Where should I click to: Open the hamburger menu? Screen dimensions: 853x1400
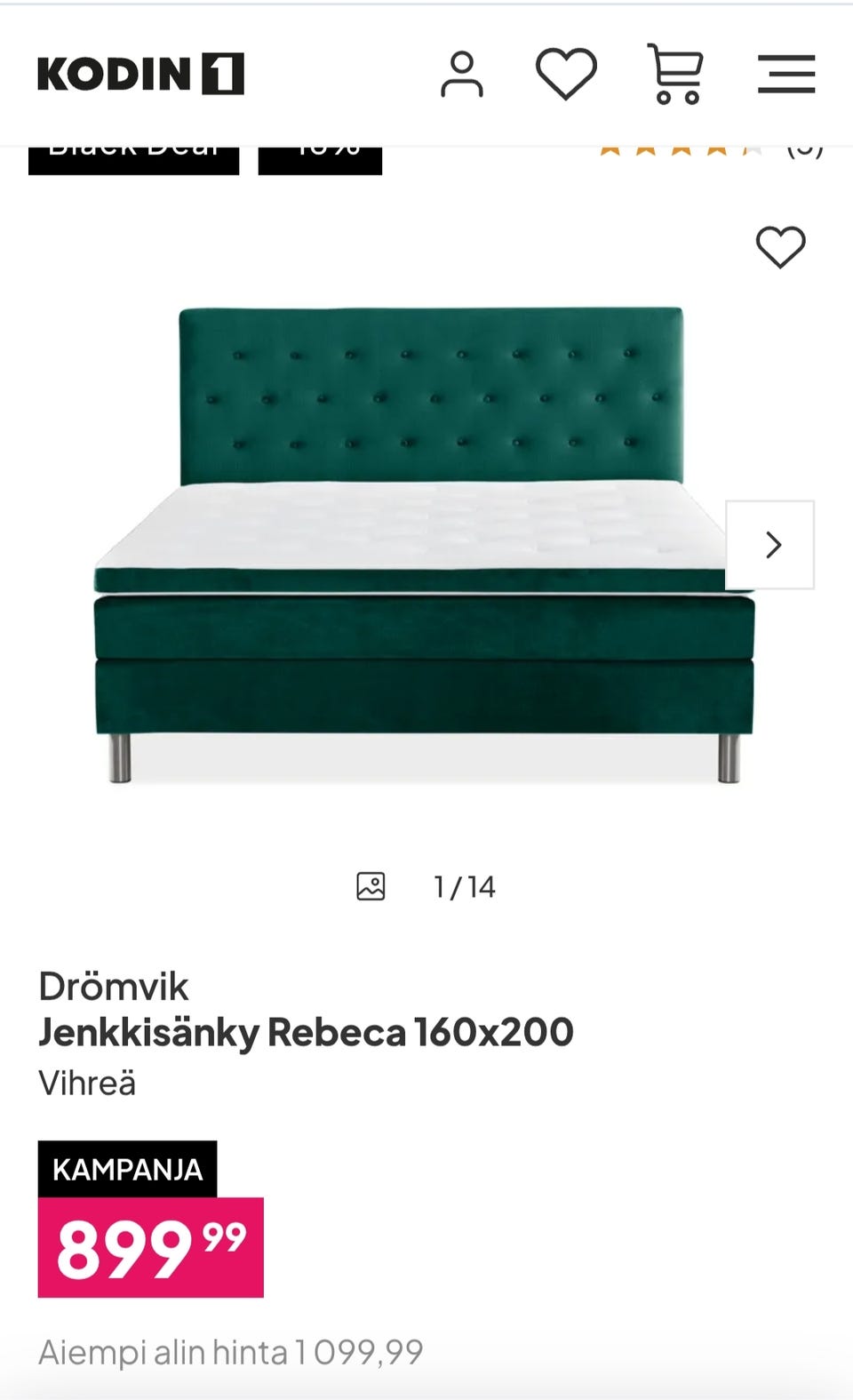point(786,74)
